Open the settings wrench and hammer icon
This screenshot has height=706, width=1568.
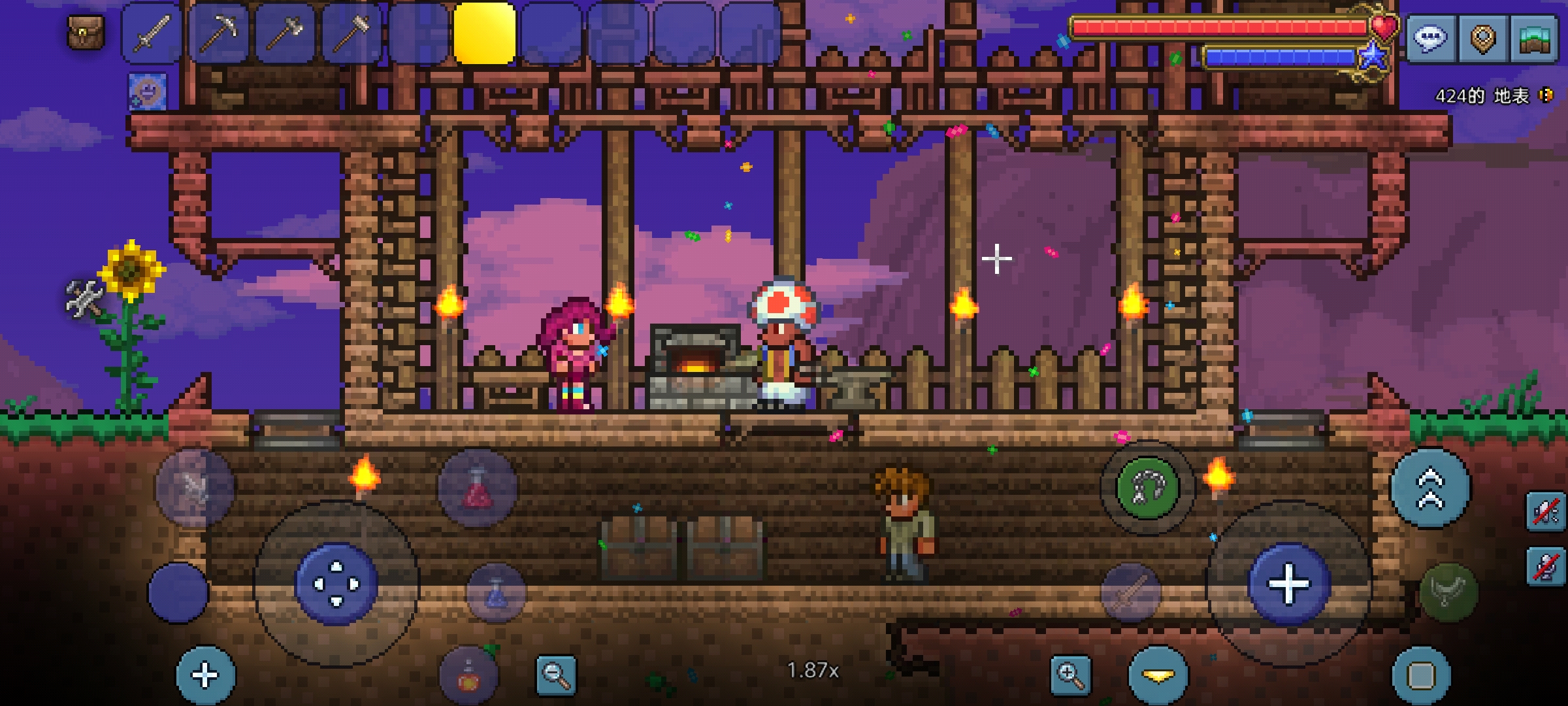coord(84,299)
